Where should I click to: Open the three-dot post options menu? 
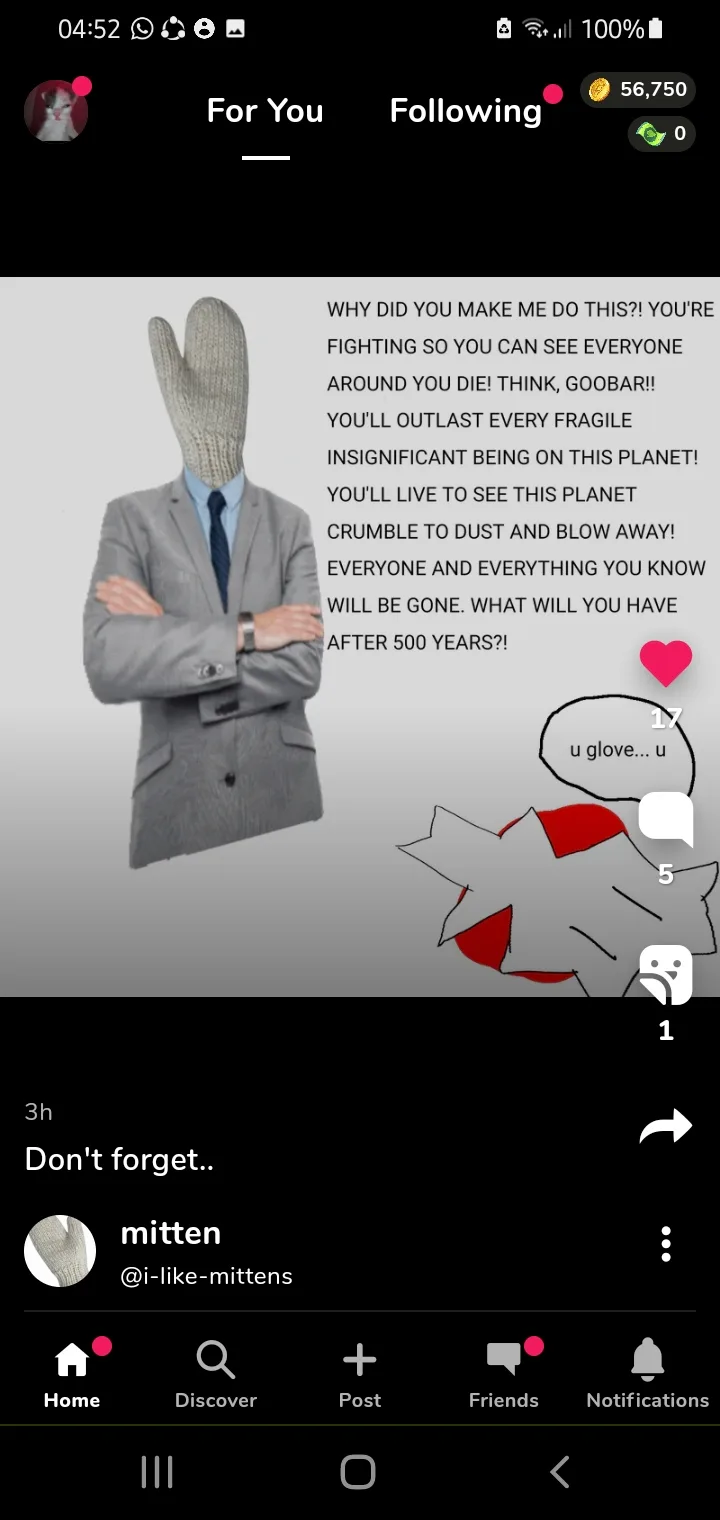pos(666,1244)
